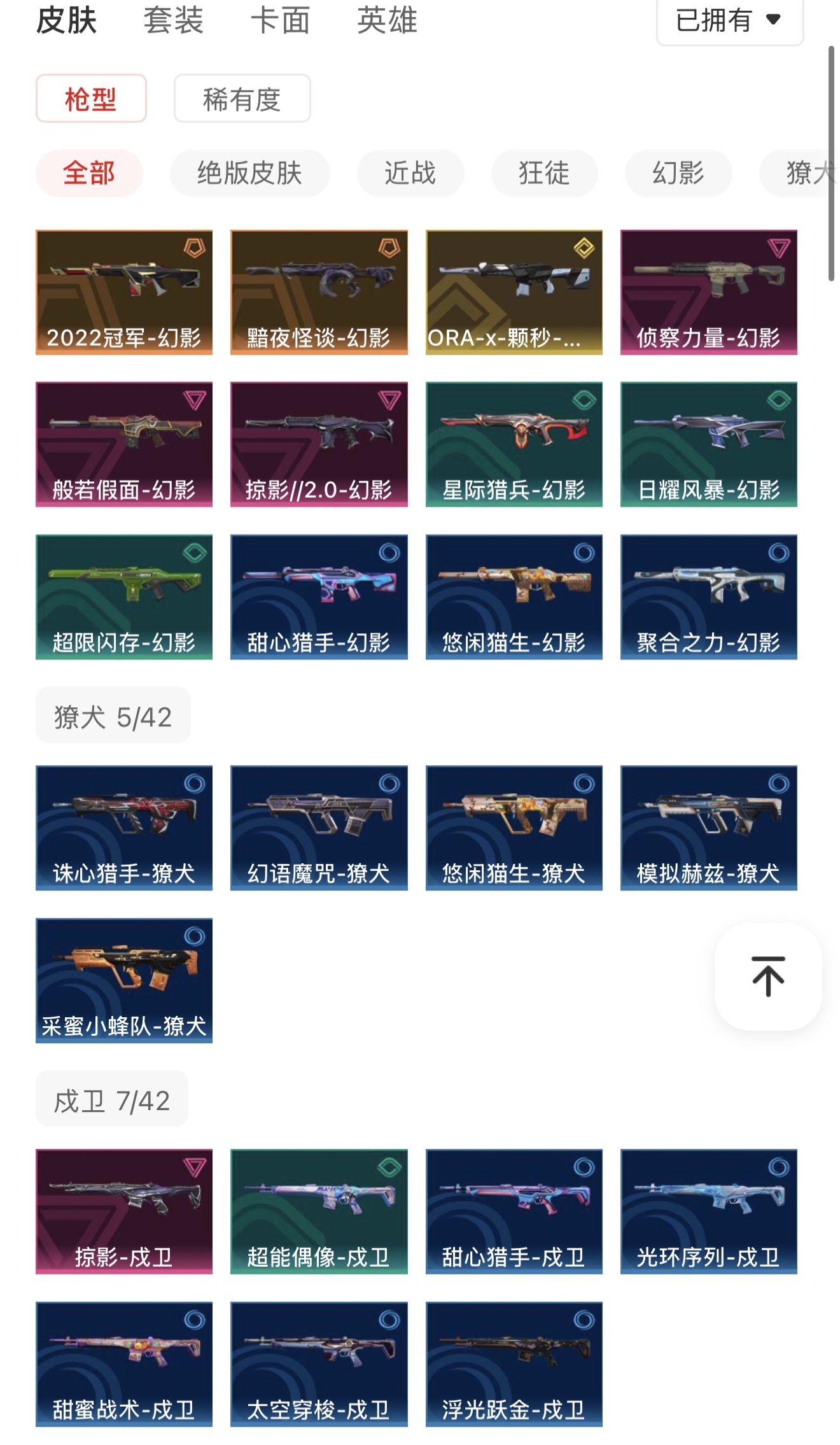Expand the 已拥有 dropdown filter

729,20
